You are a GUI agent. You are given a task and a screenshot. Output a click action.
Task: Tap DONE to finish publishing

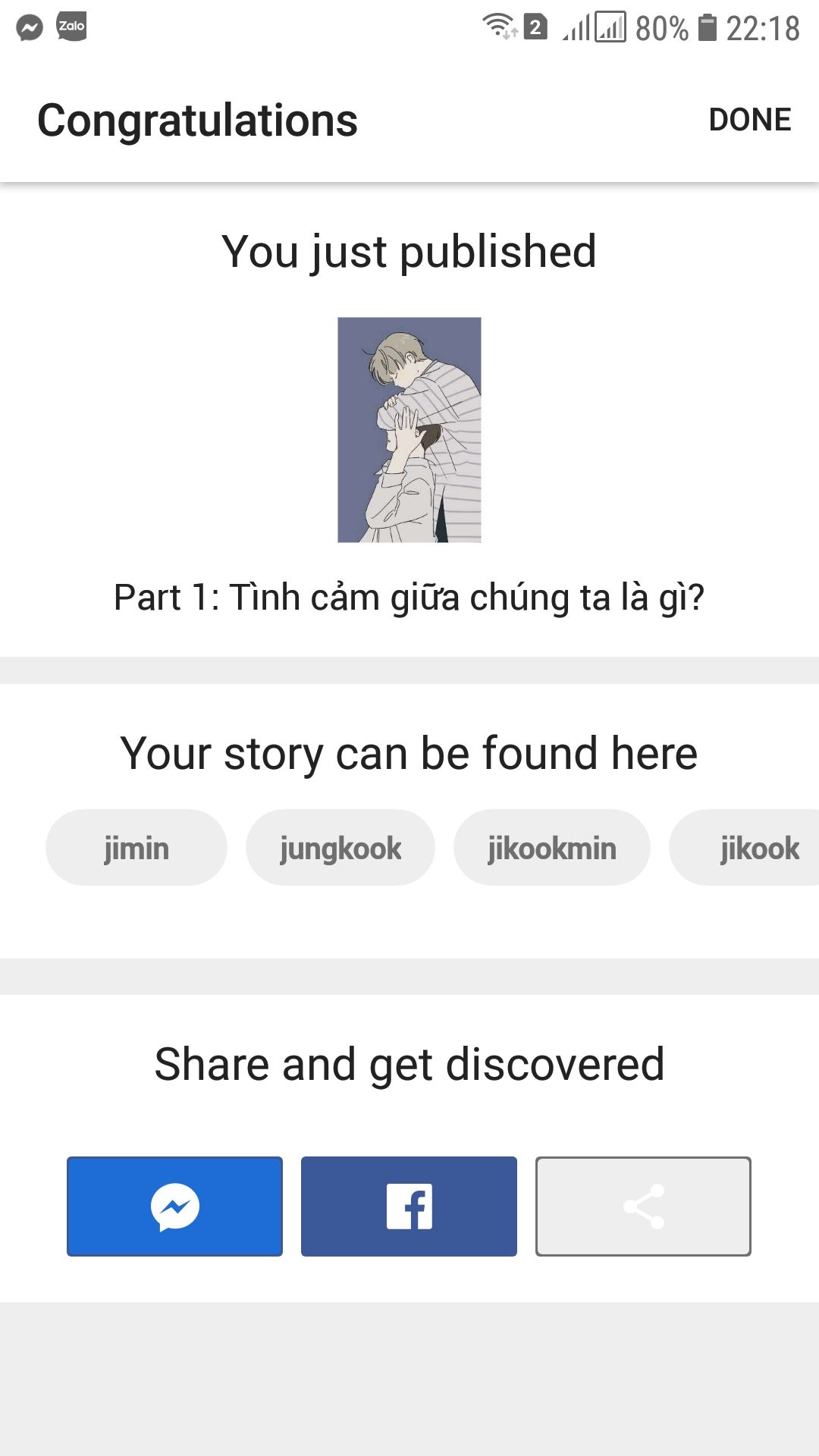pos(749,120)
